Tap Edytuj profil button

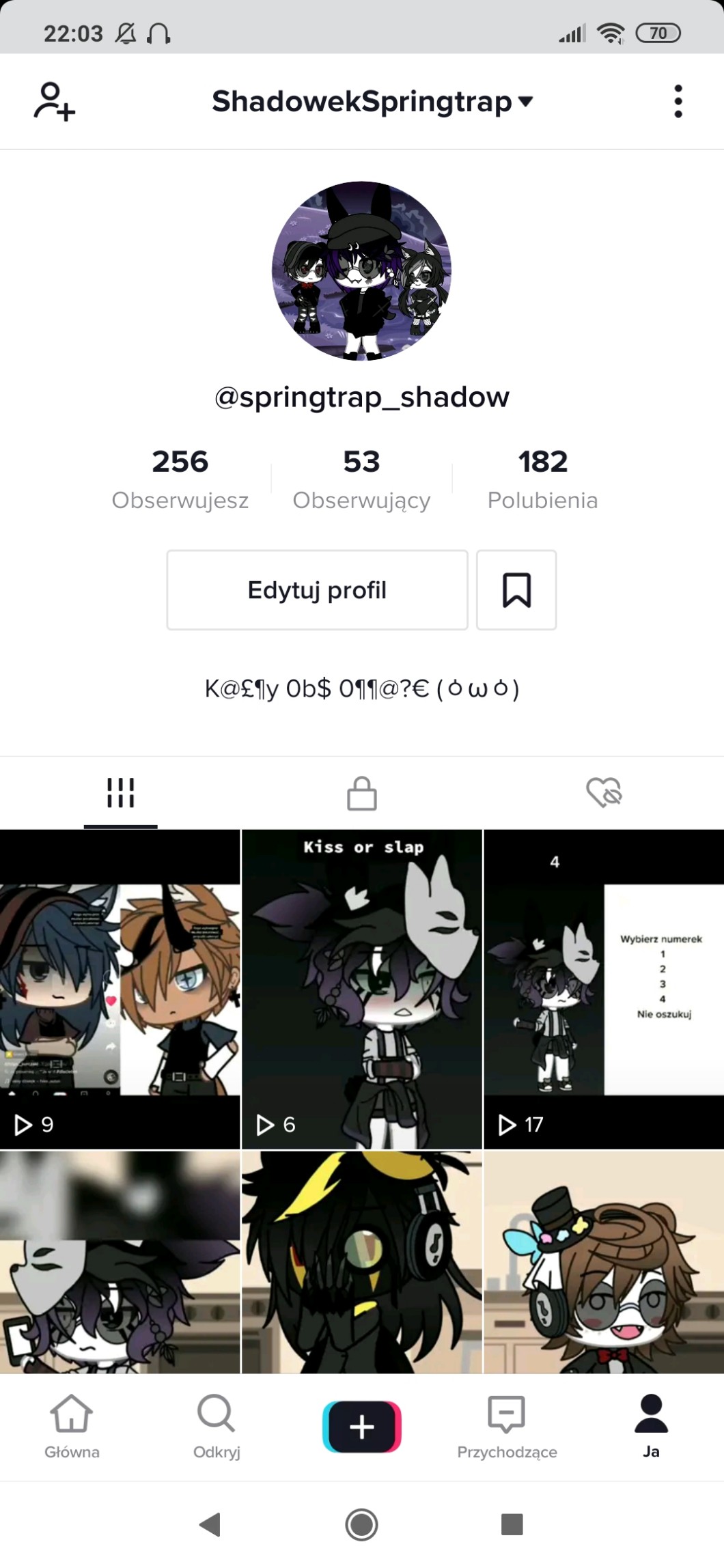(x=317, y=590)
